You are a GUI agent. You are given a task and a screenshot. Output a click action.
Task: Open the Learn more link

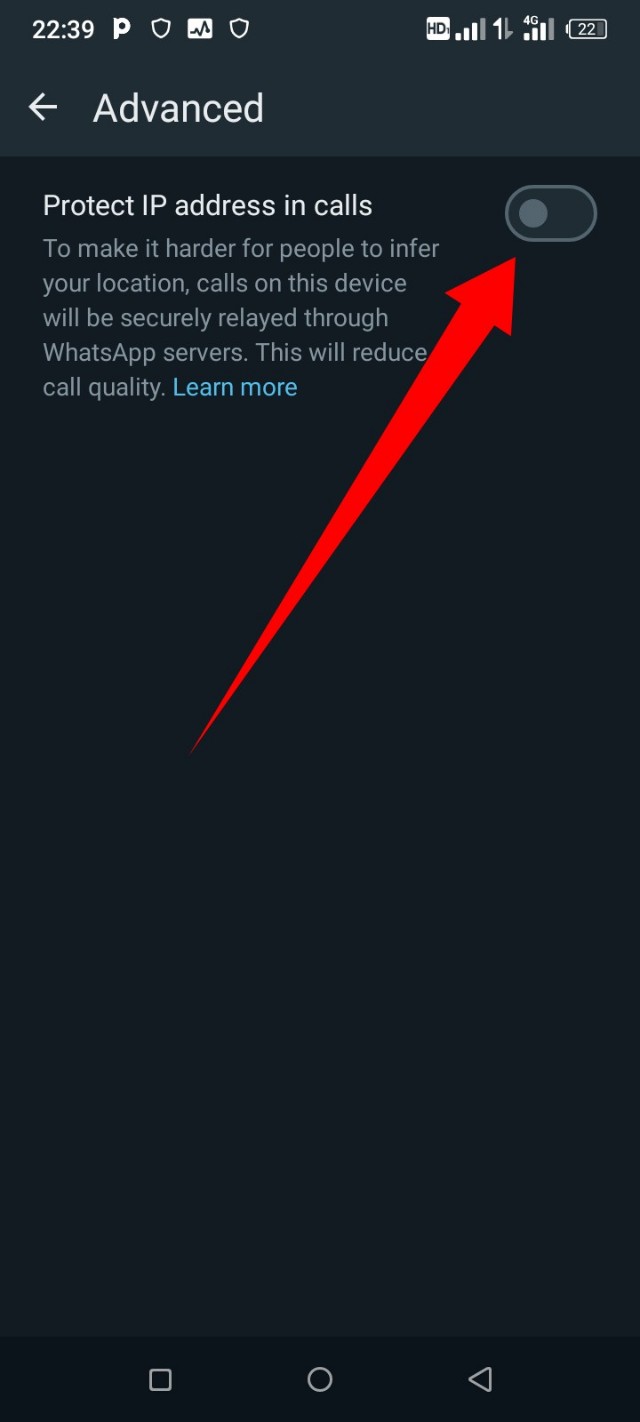[x=235, y=388]
